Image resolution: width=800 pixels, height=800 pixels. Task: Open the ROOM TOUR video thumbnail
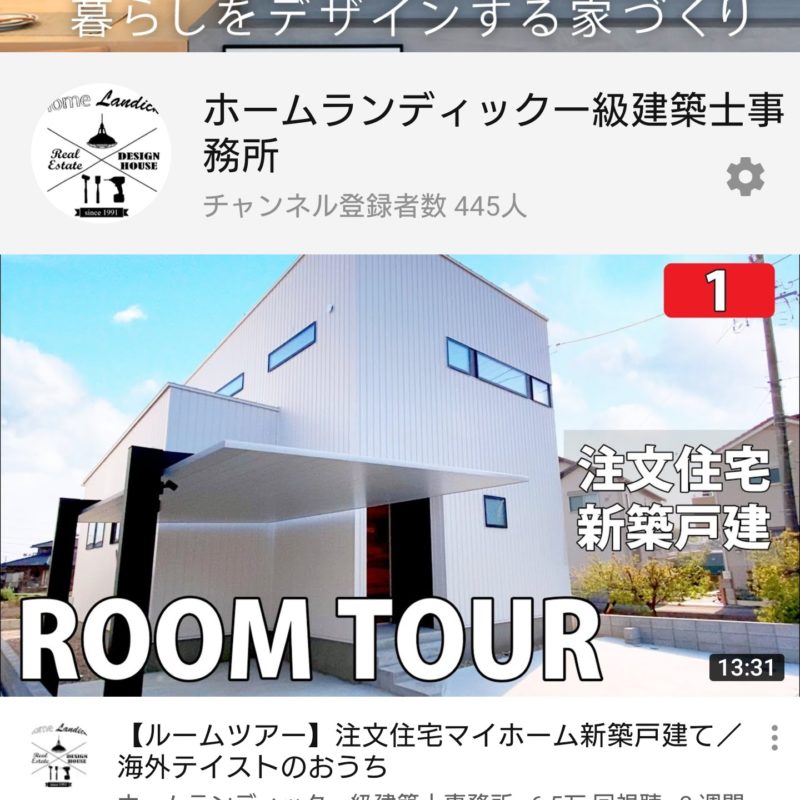tap(400, 475)
